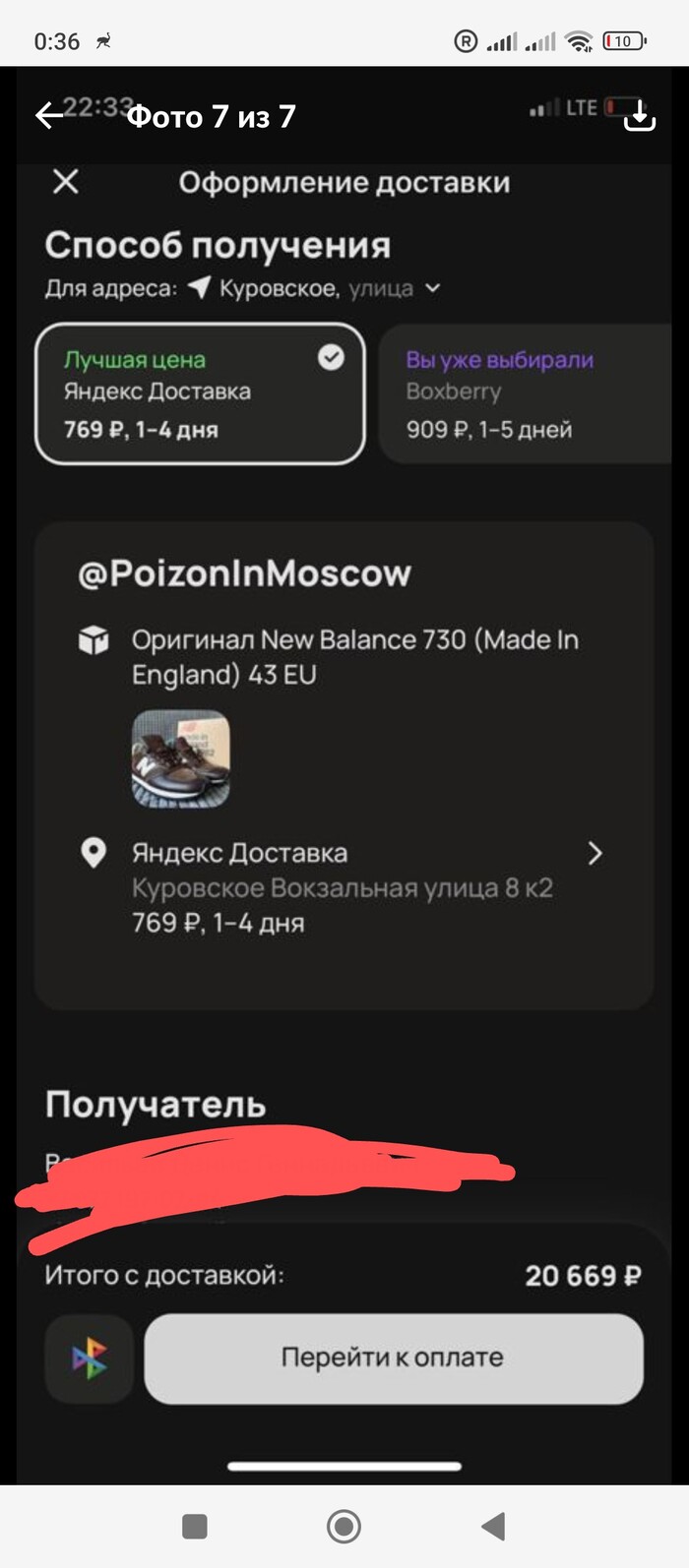Tap the system home button
689x1568 pixels.
point(344,1526)
